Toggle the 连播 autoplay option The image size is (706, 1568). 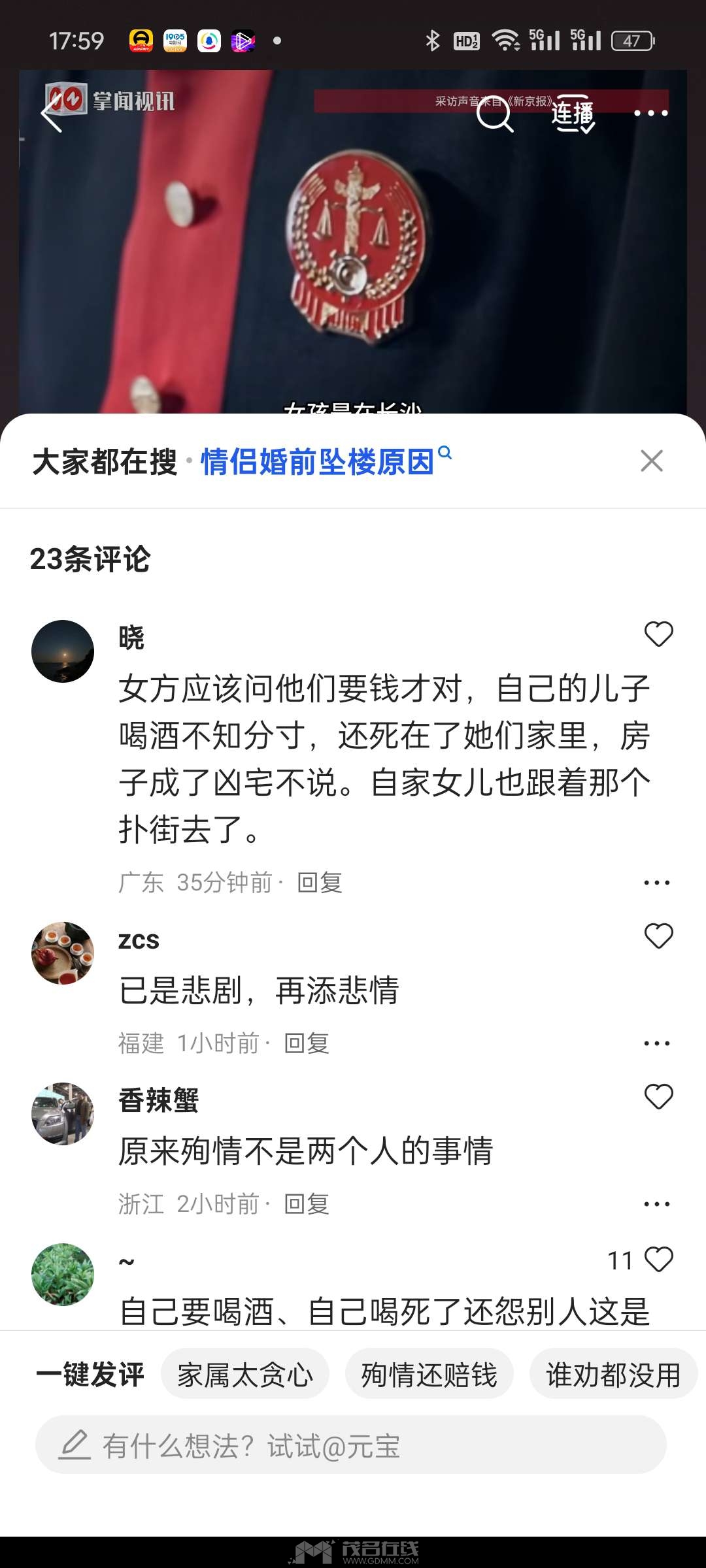pyautogui.click(x=573, y=115)
